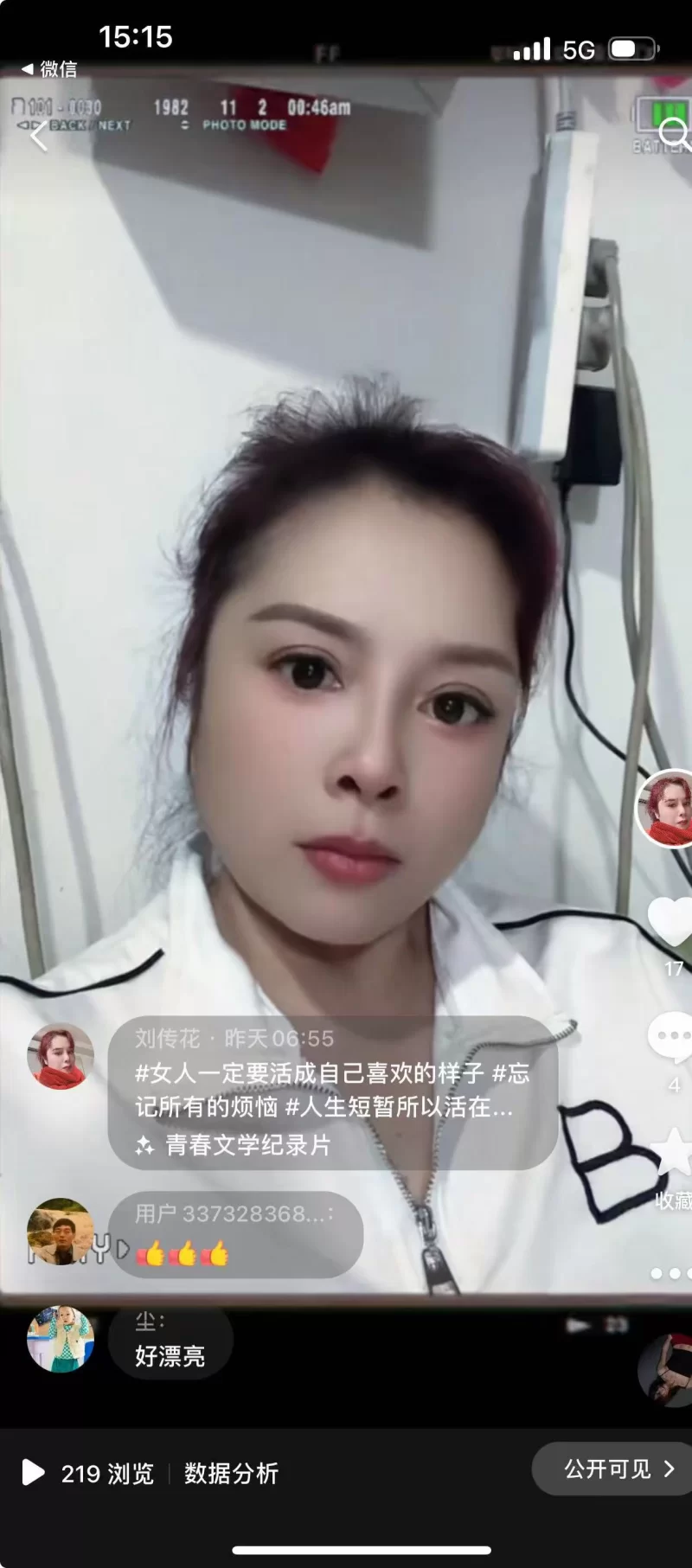This screenshot has height=1568, width=692.
Task: Open the three-dot more options menu
Action: 673,1273
